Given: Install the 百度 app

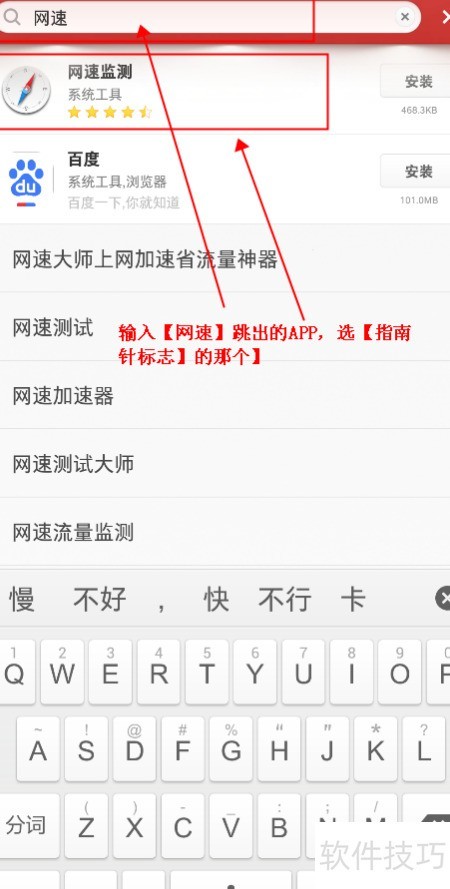Looking at the screenshot, I should (418, 171).
